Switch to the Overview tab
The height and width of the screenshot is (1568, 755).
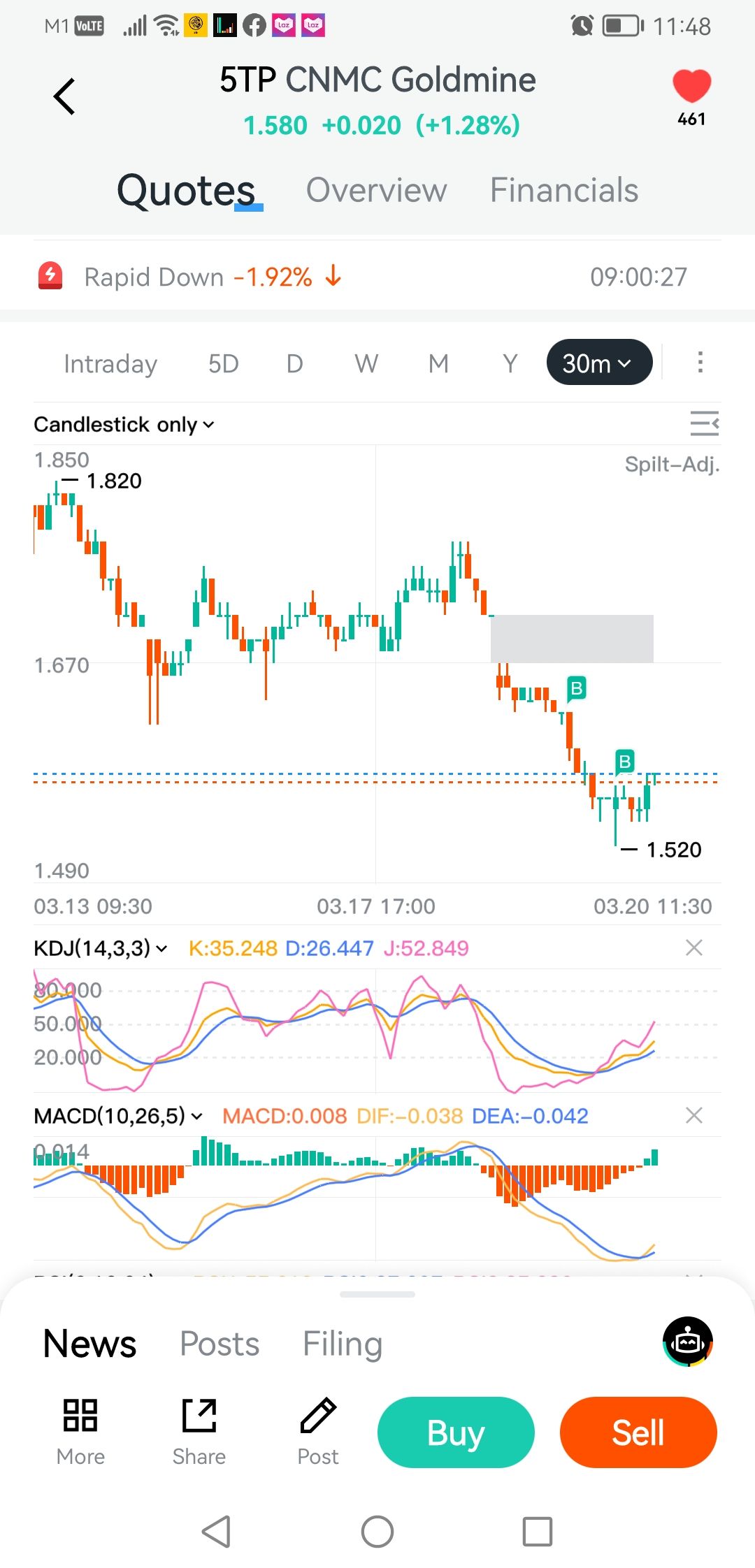point(376,190)
